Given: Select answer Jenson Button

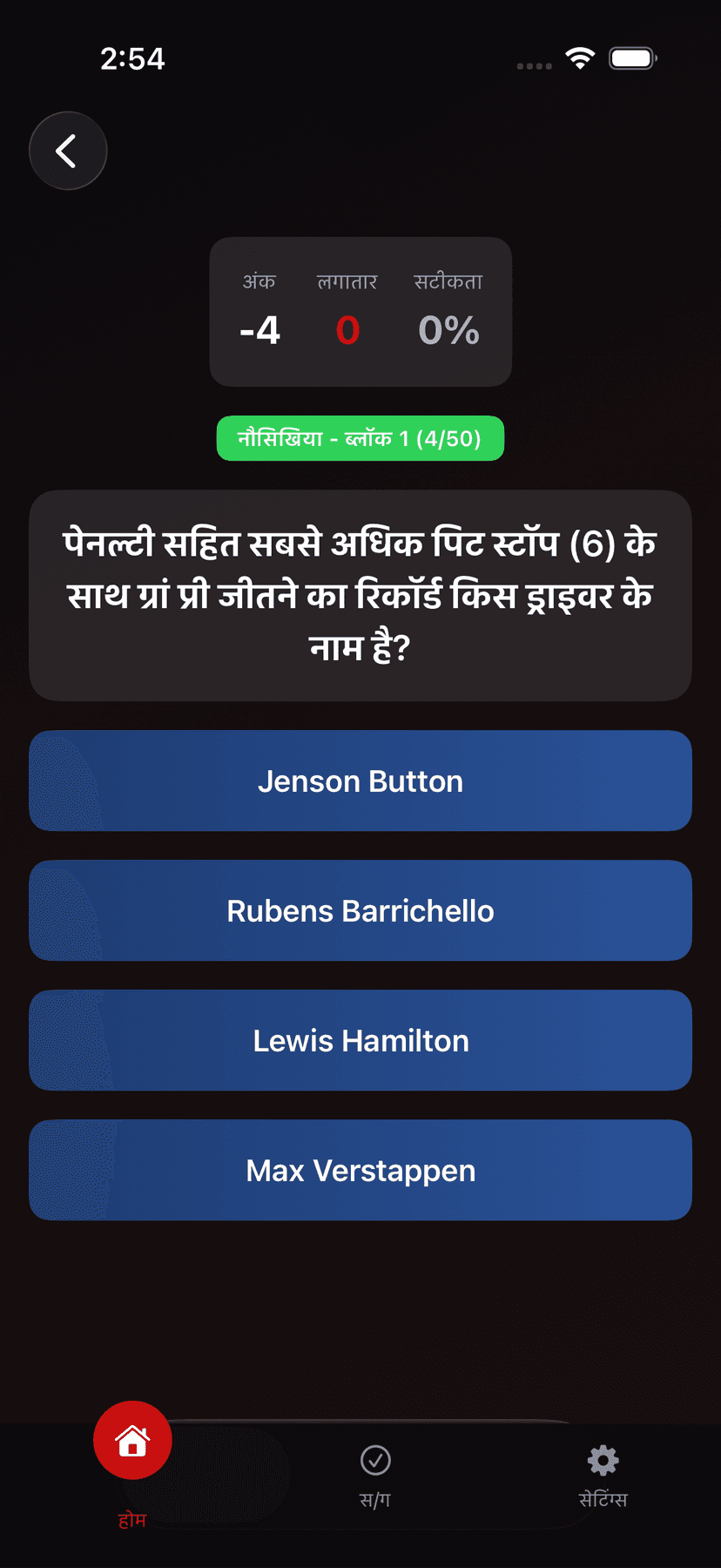Looking at the screenshot, I should 360,781.
